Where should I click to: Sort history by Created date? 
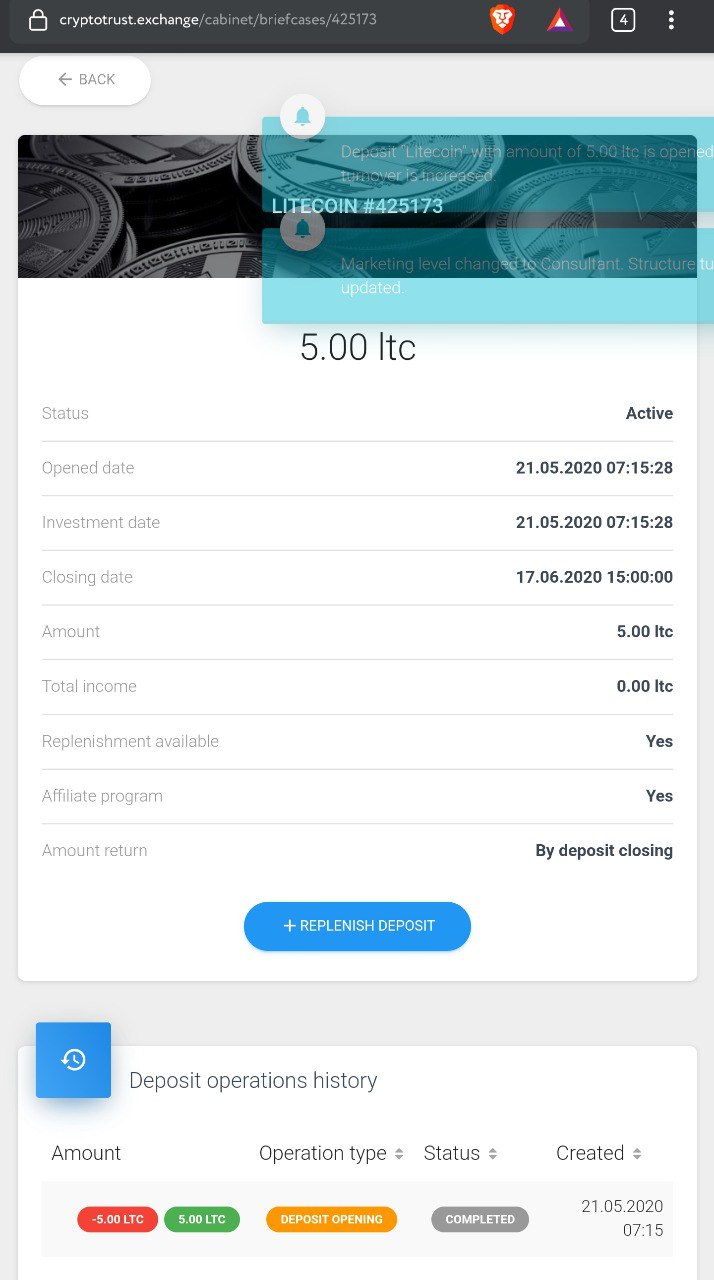(599, 1153)
